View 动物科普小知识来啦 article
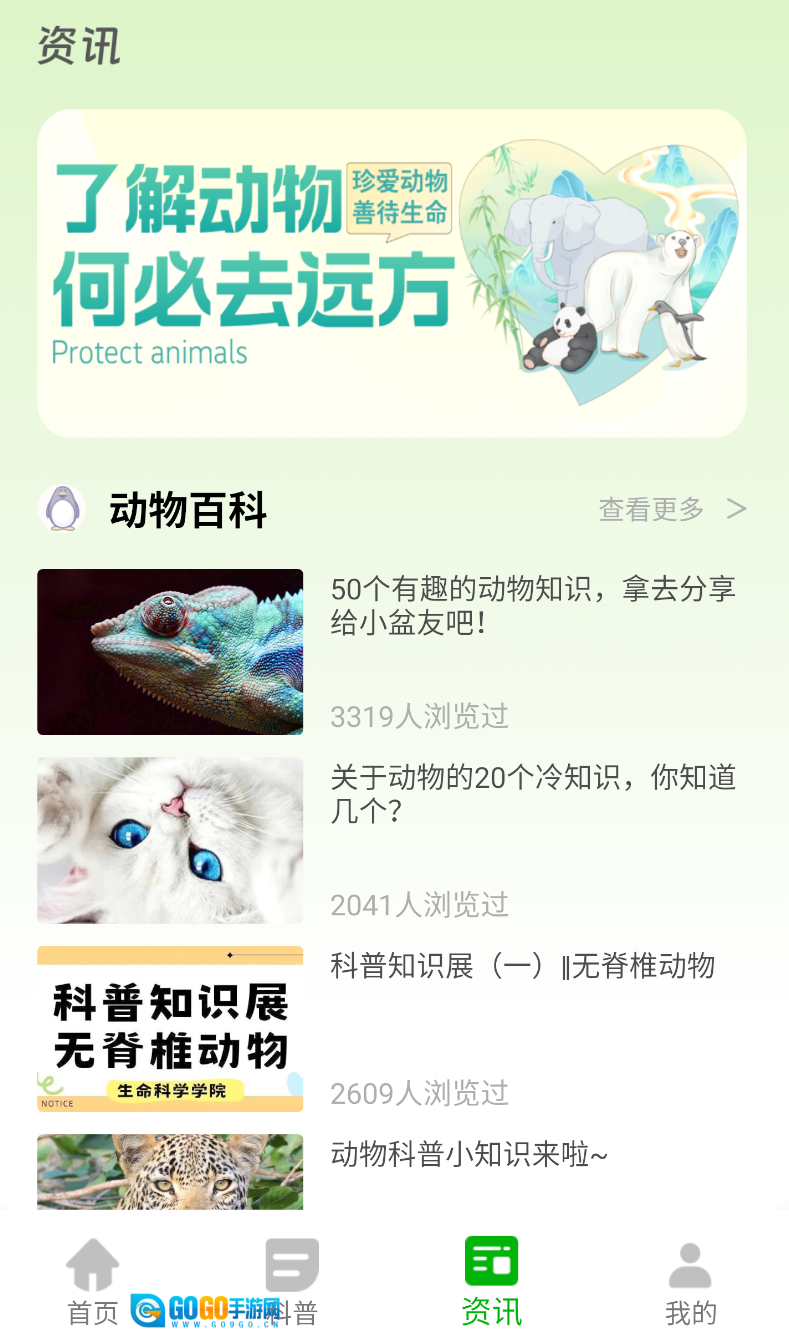Image resolution: width=789 pixels, height=1338 pixels. (469, 1156)
